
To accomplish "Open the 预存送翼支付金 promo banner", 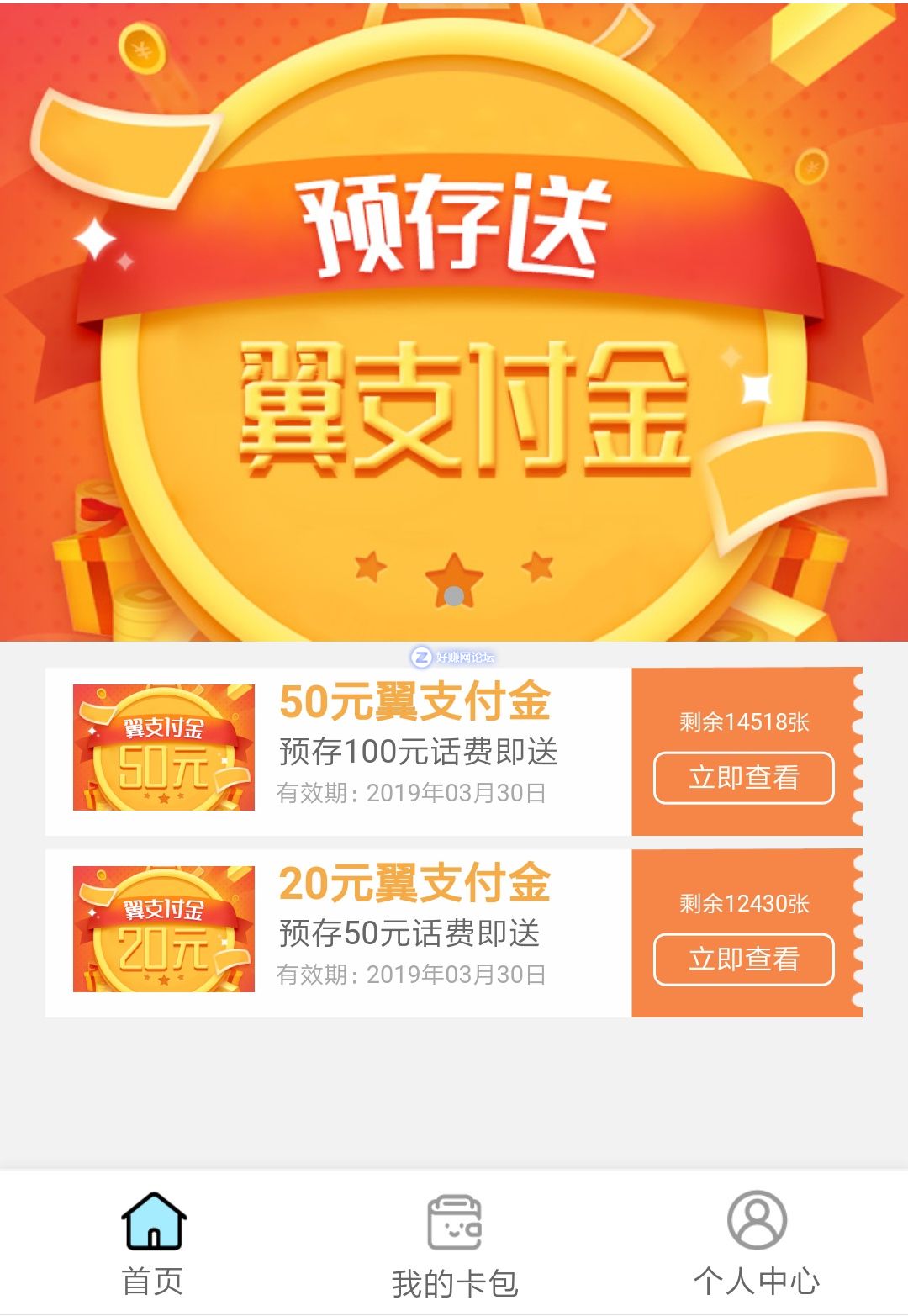I will 454,320.
